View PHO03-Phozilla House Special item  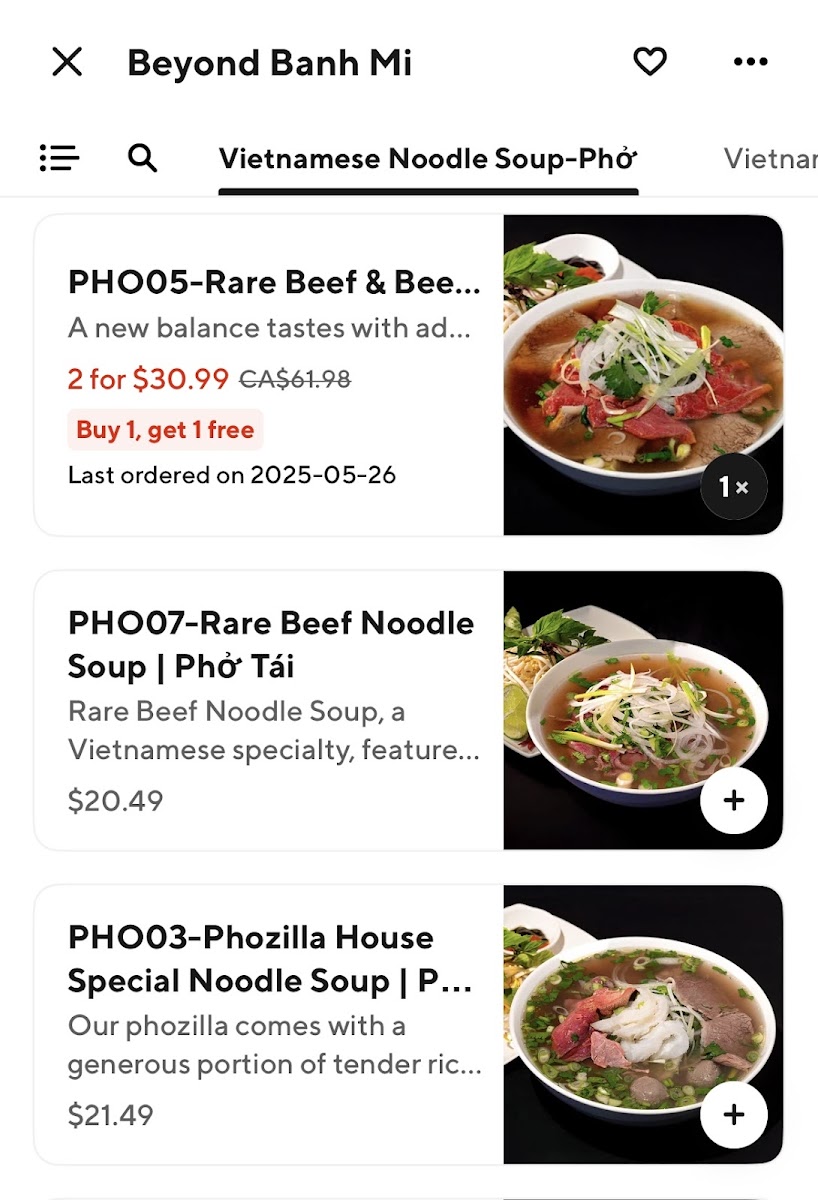pyautogui.click(x=408, y=1024)
